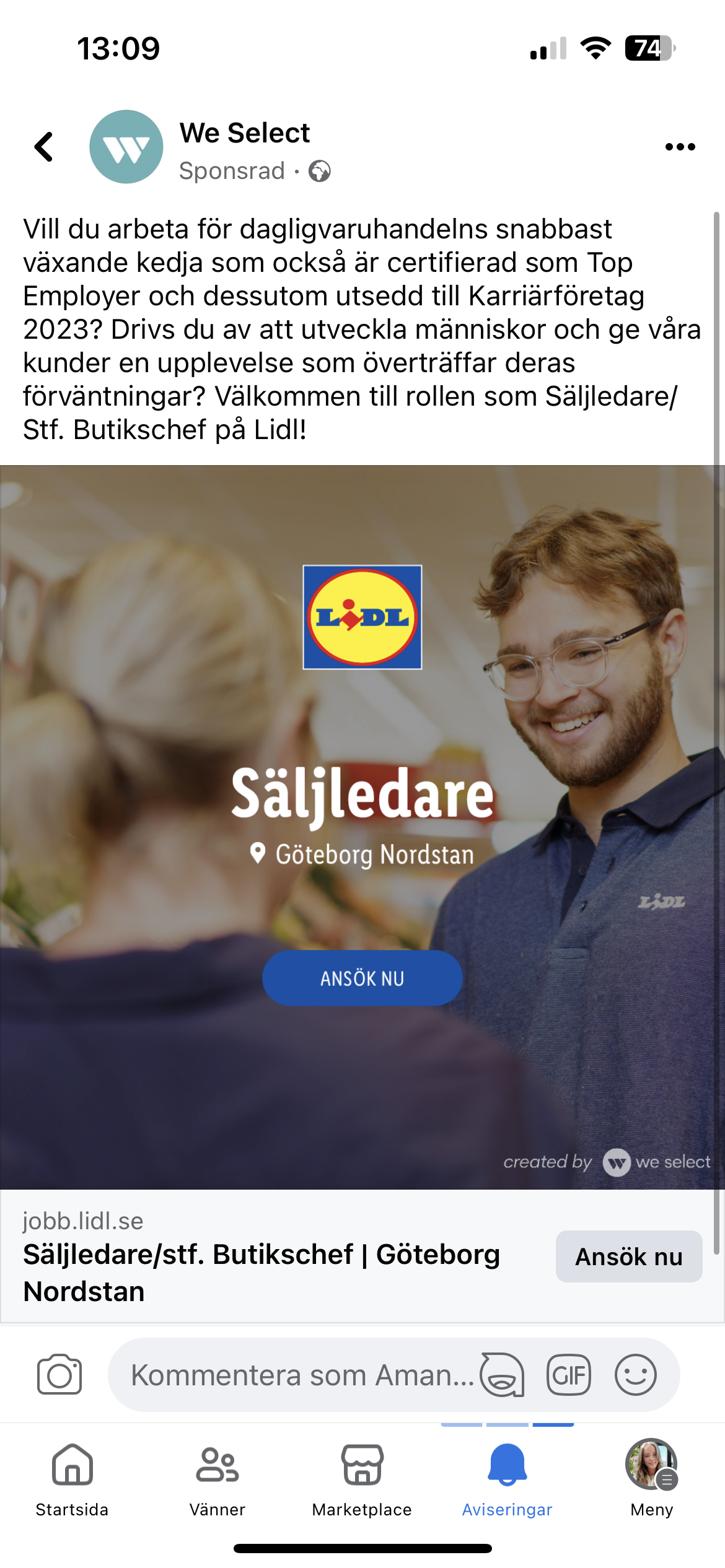This screenshot has height=1568, width=725.
Task: Focus the Kommentera comment field
Action: [x=297, y=1375]
